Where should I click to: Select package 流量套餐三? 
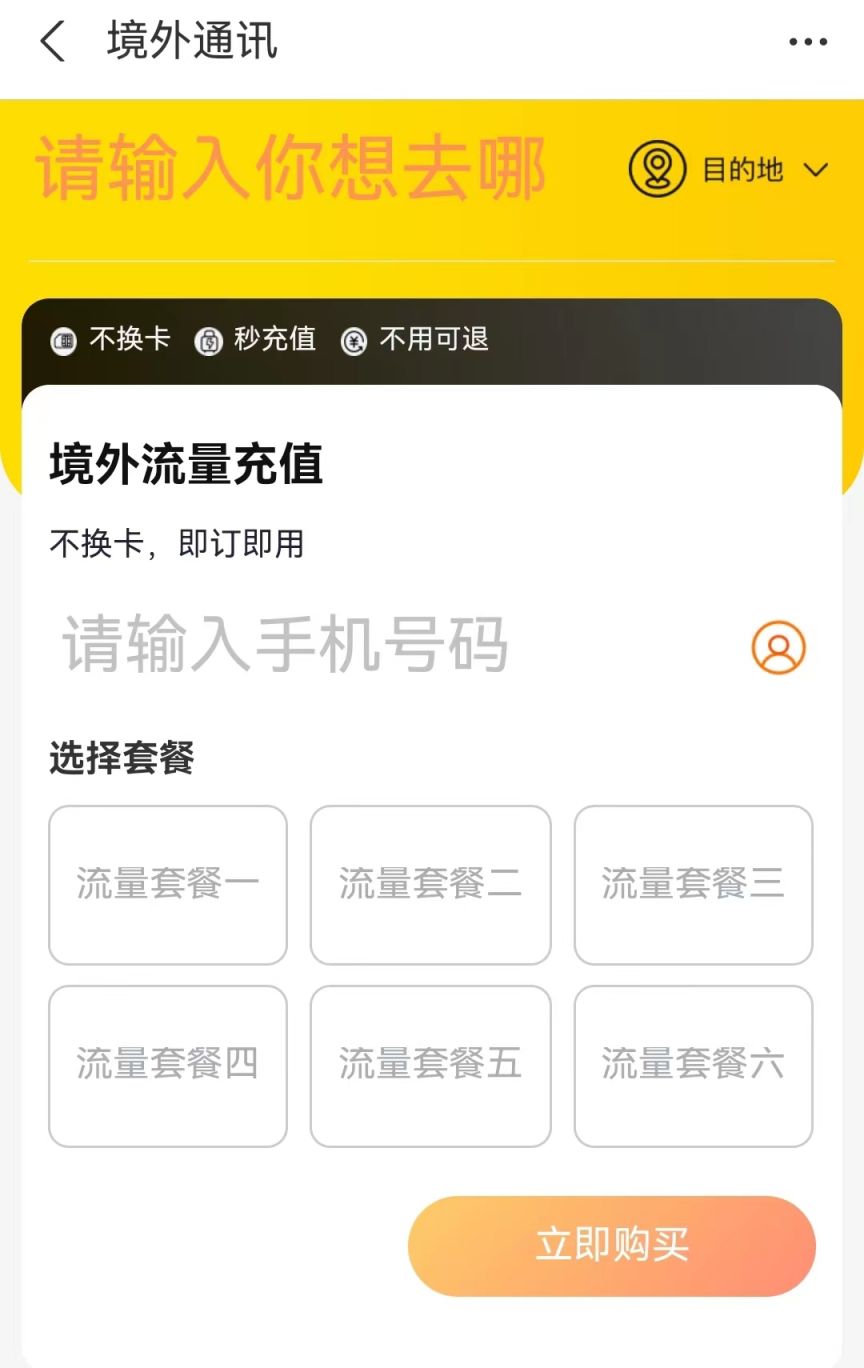[693, 885]
